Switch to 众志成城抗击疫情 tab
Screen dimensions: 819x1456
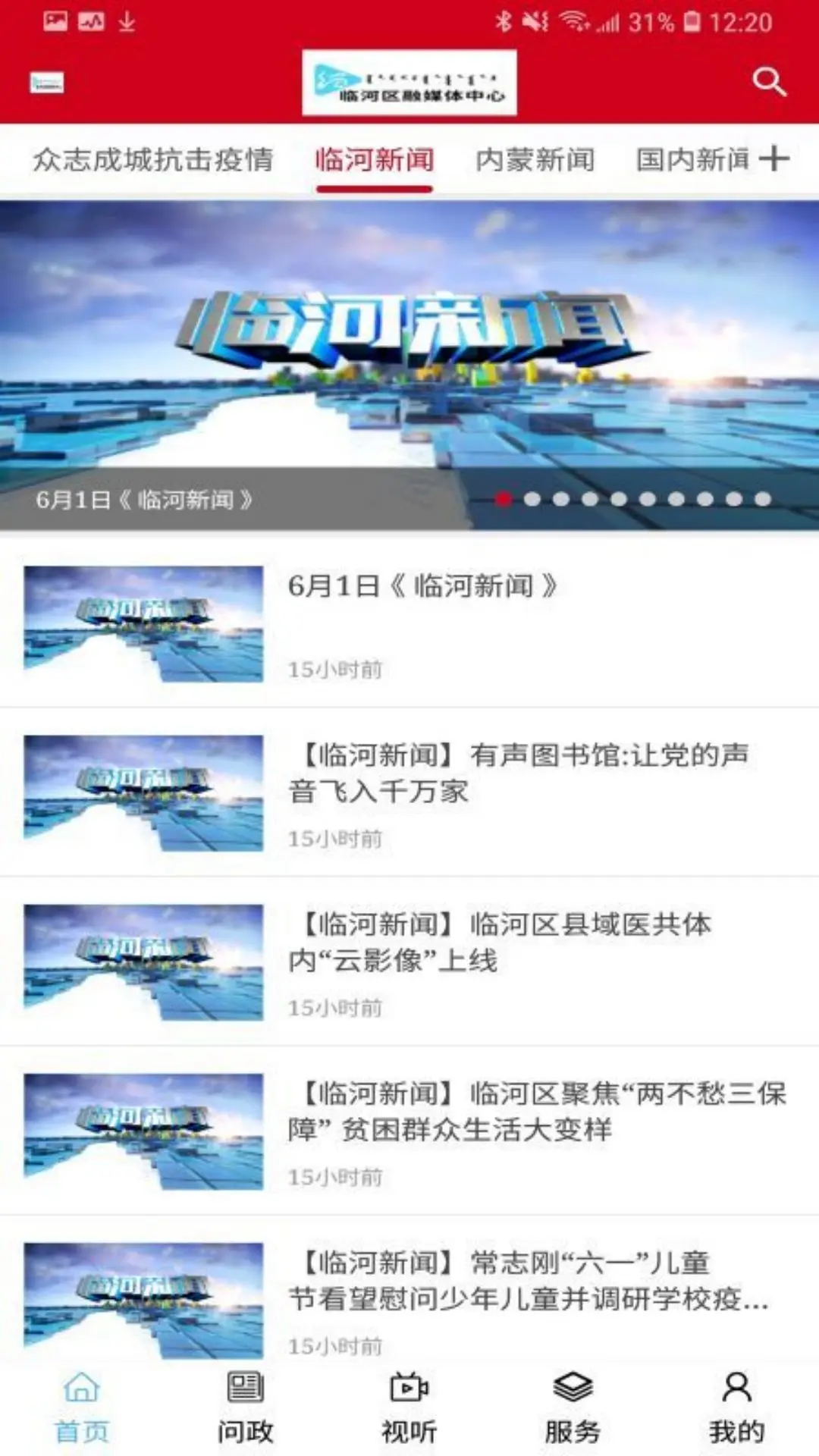tap(152, 160)
